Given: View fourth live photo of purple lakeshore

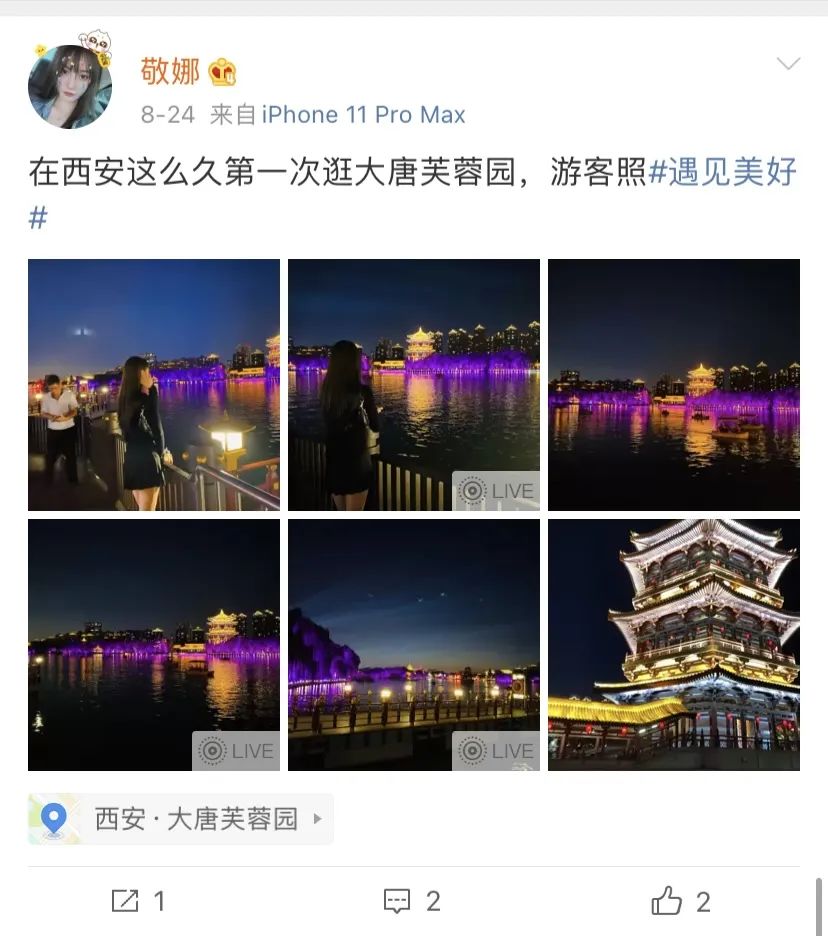Looking at the screenshot, I should click(154, 645).
